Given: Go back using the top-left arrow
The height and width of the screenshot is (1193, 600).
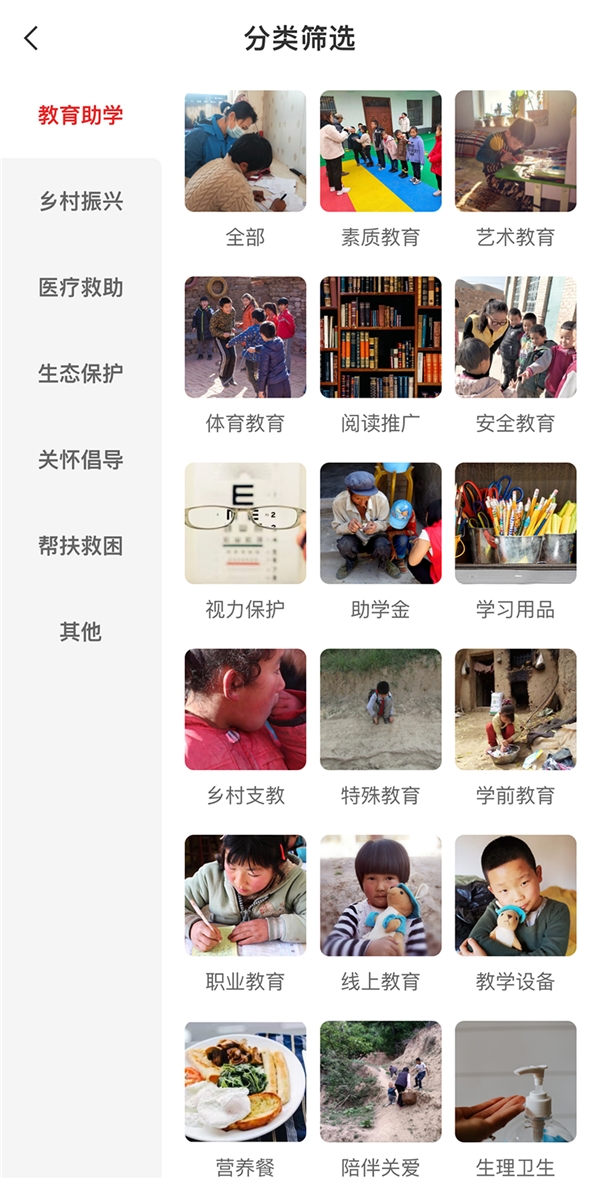Looking at the screenshot, I should pos(31,38).
